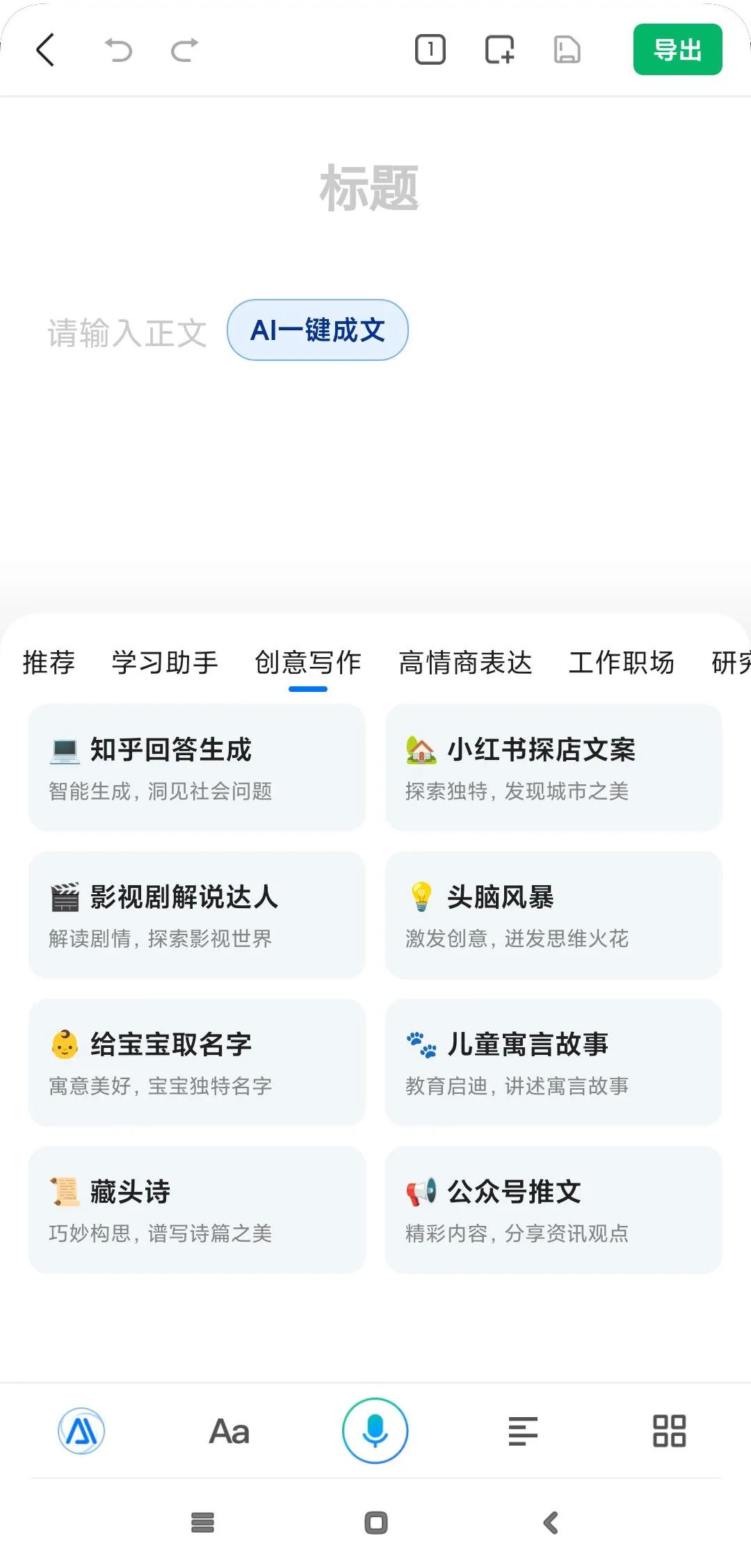
Task: Switch to the 学习助手 tab
Action: (x=166, y=663)
